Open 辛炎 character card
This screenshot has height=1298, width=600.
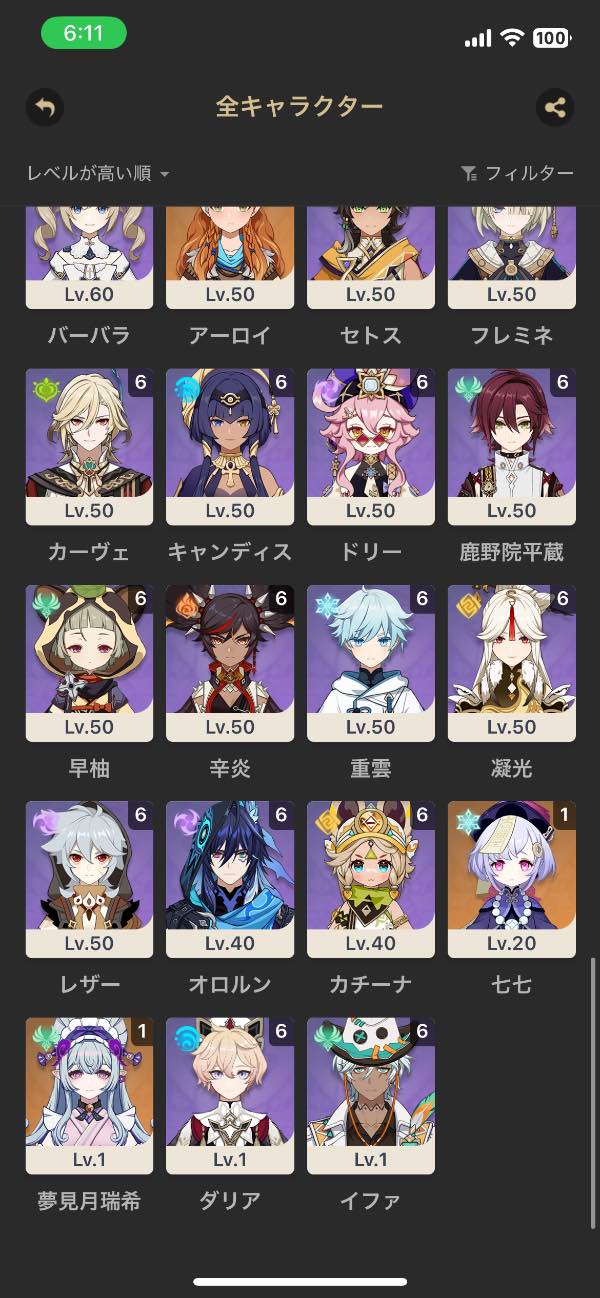230,662
